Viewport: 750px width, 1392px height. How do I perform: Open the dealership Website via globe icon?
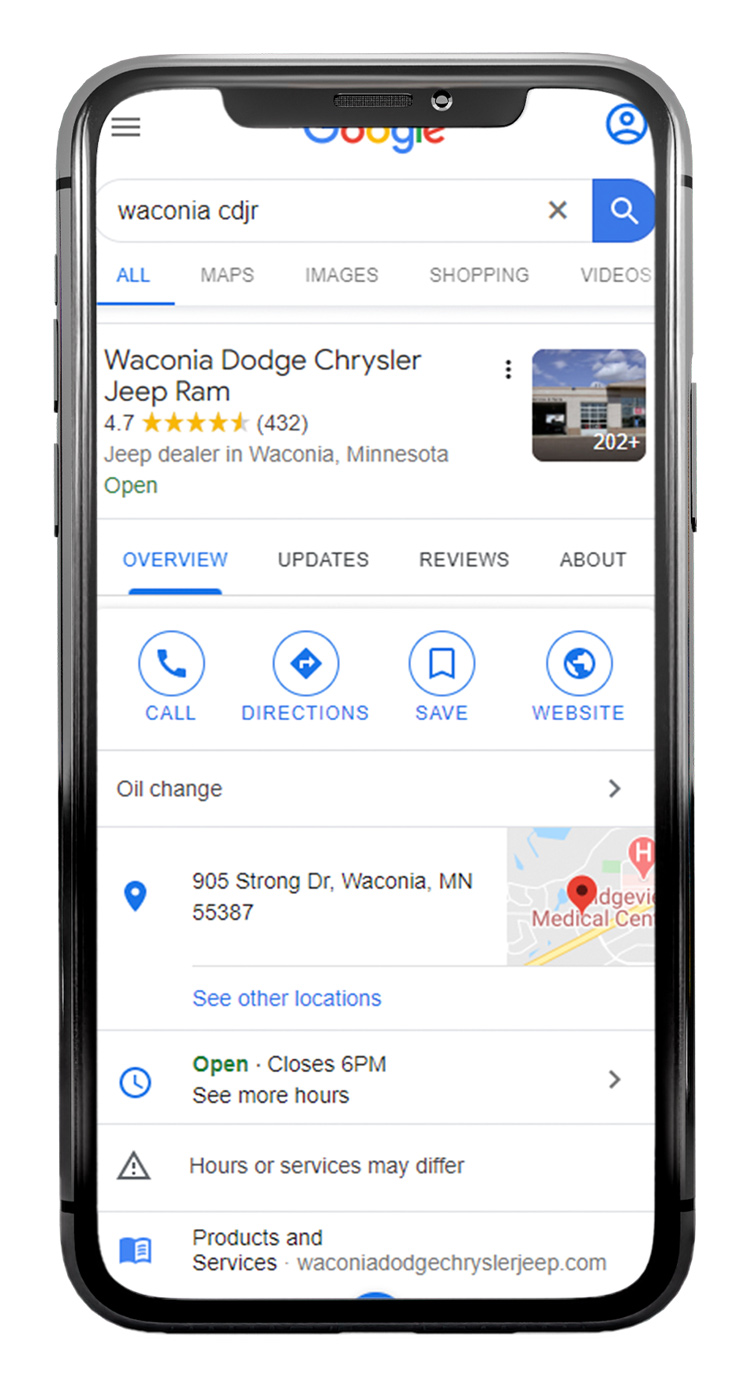click(578, 662)
